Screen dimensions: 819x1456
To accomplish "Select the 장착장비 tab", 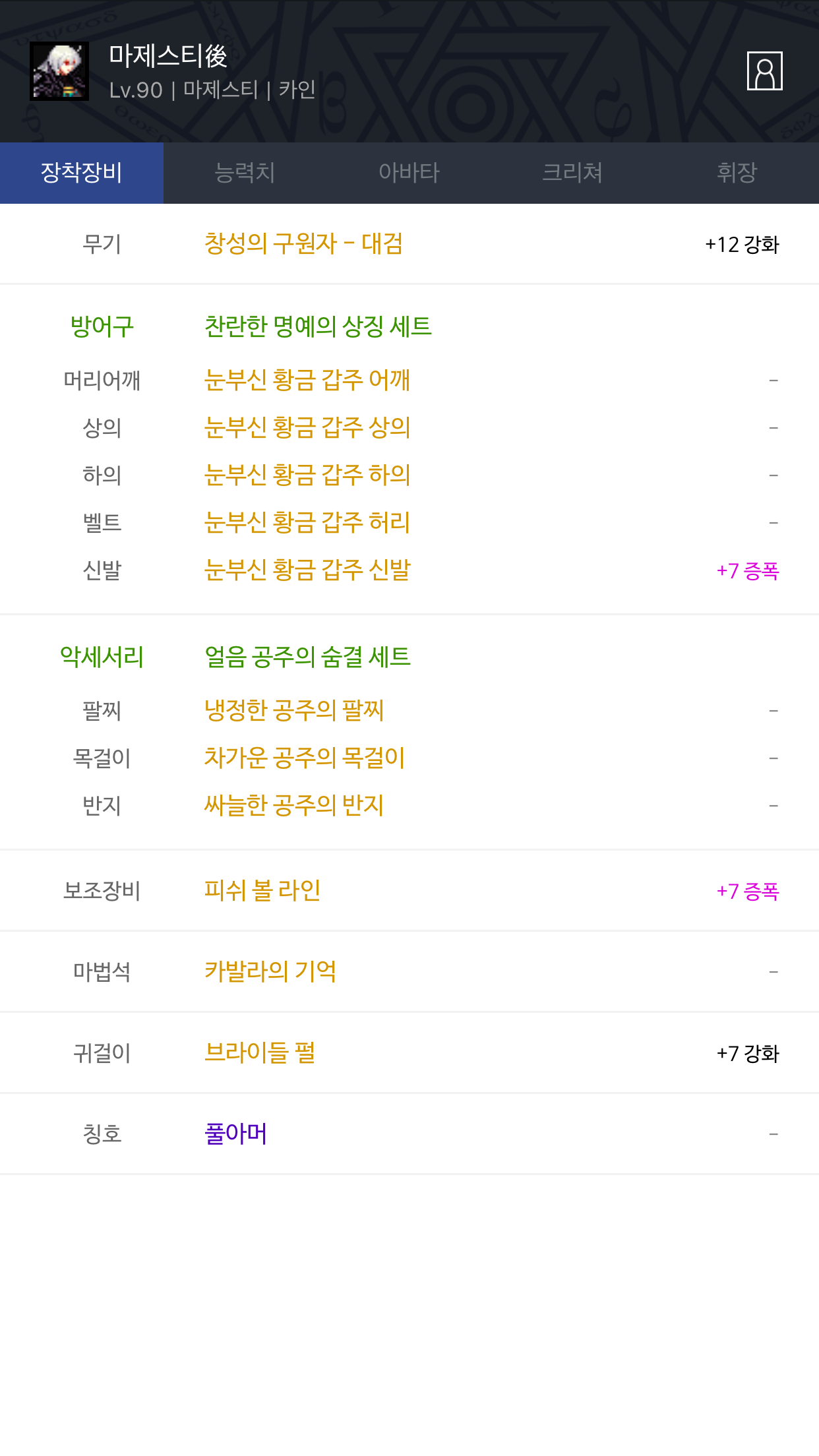I will click(x=82, y=173).
